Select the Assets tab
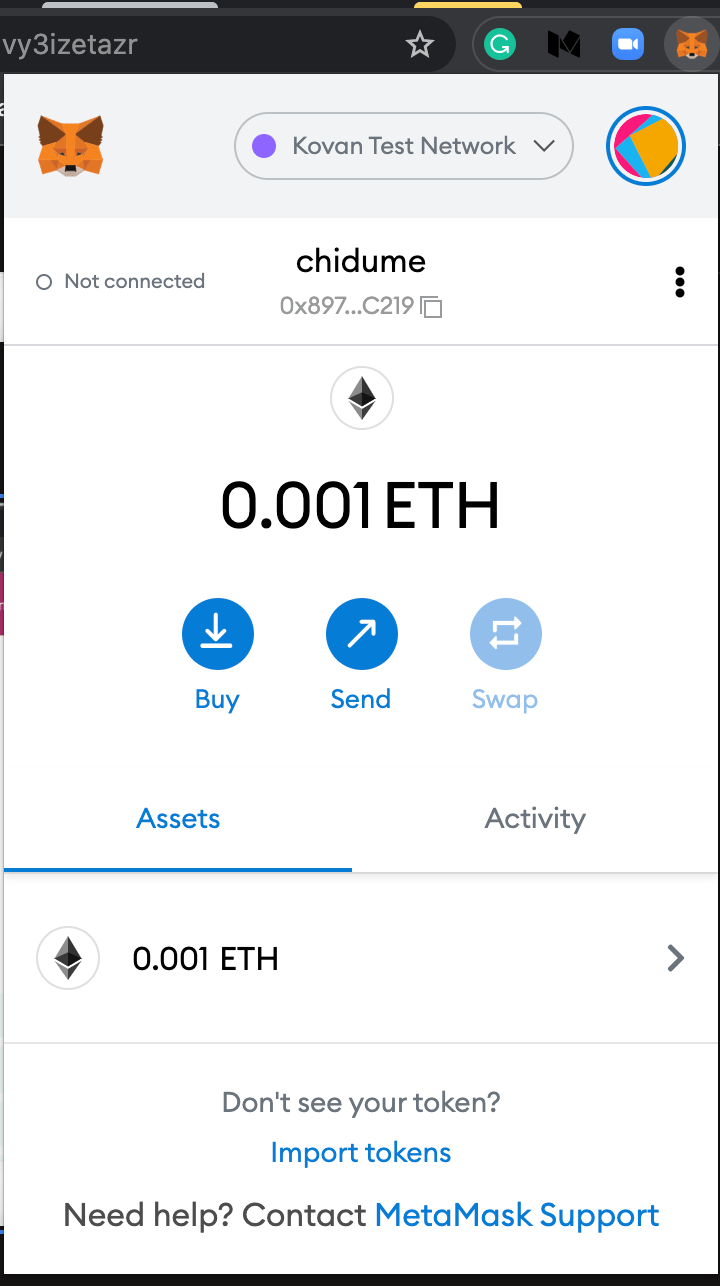This screenshot has width=720, height=1286. 177,818
